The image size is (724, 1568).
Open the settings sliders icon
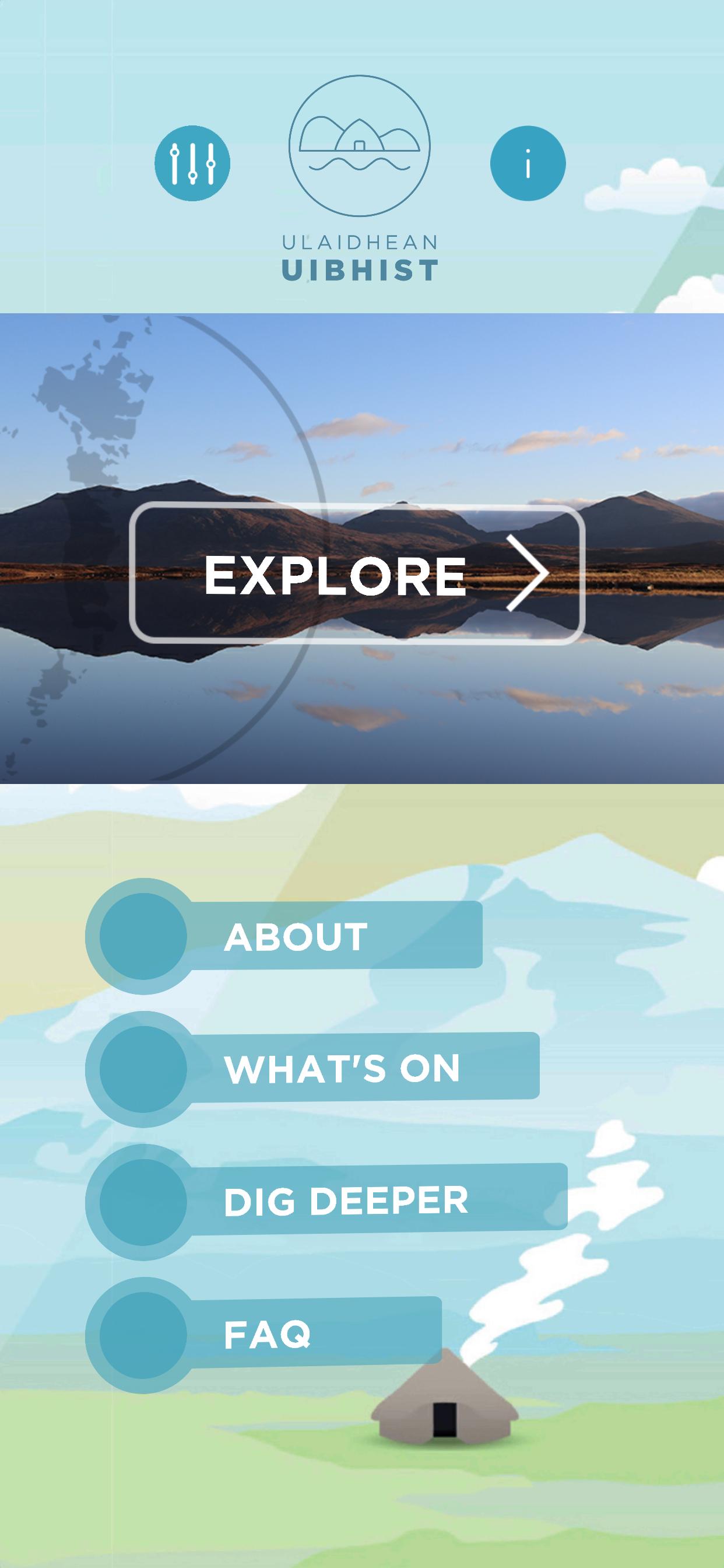[x=192, y=163]
